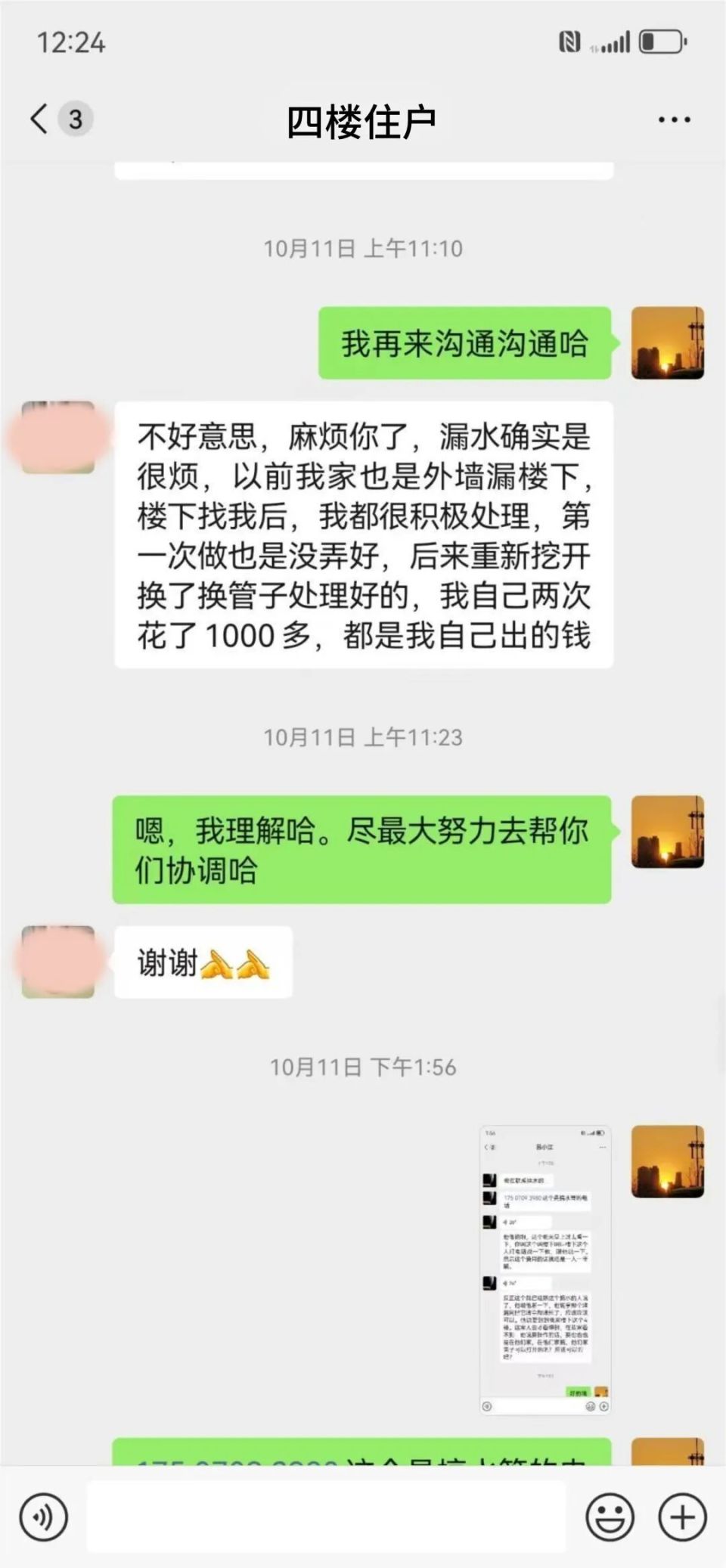Open the plus attachment menu
Screen dimensions: 726x1568
pyautogui.click(x=680, y=1517)
